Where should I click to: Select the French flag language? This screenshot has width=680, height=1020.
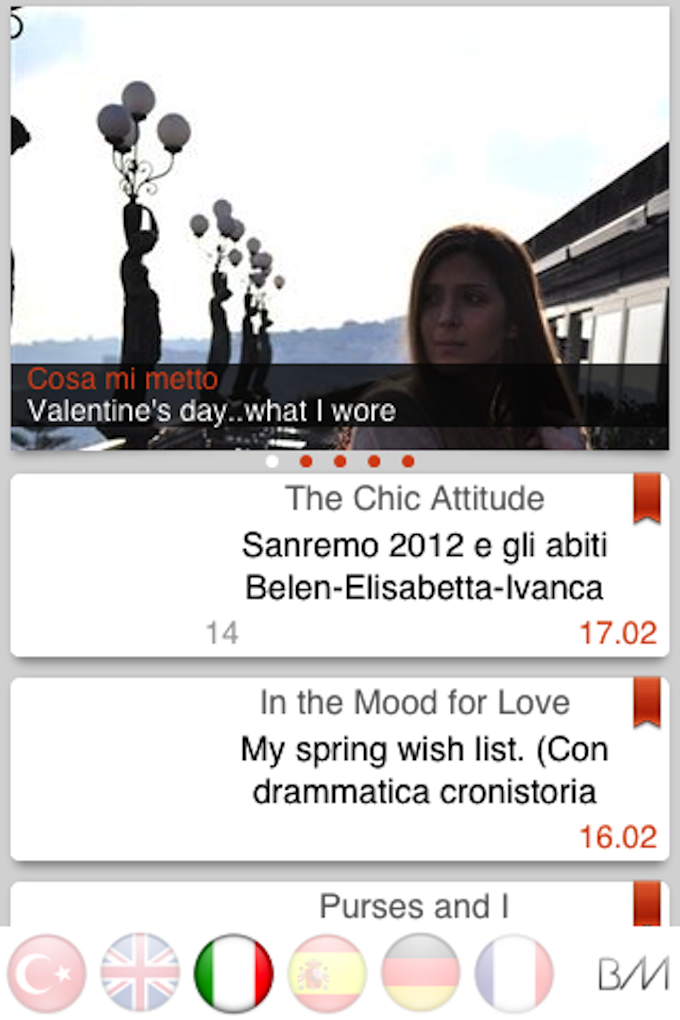pos(514,973)
